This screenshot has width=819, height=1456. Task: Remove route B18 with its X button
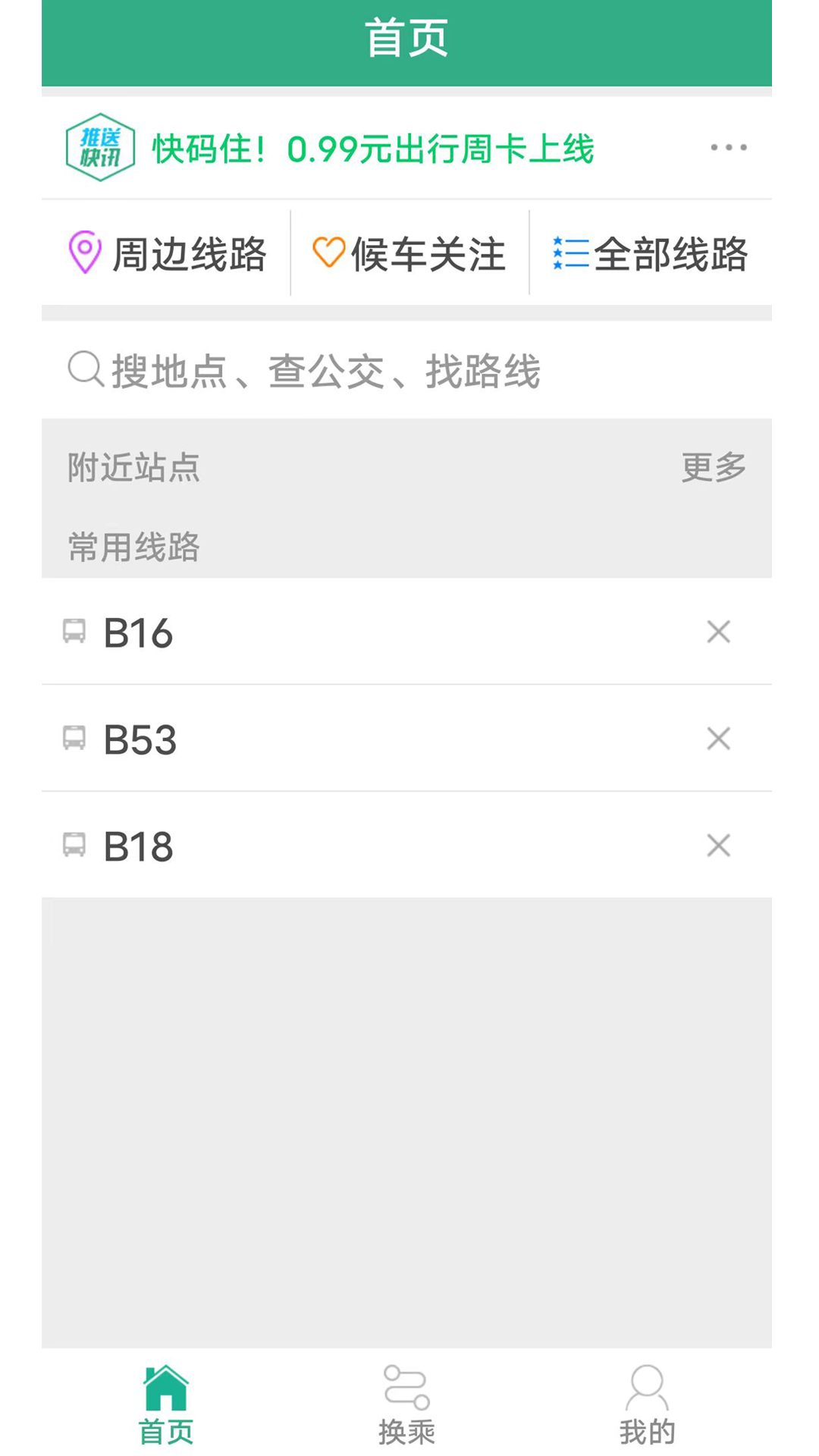pos(718,846)
